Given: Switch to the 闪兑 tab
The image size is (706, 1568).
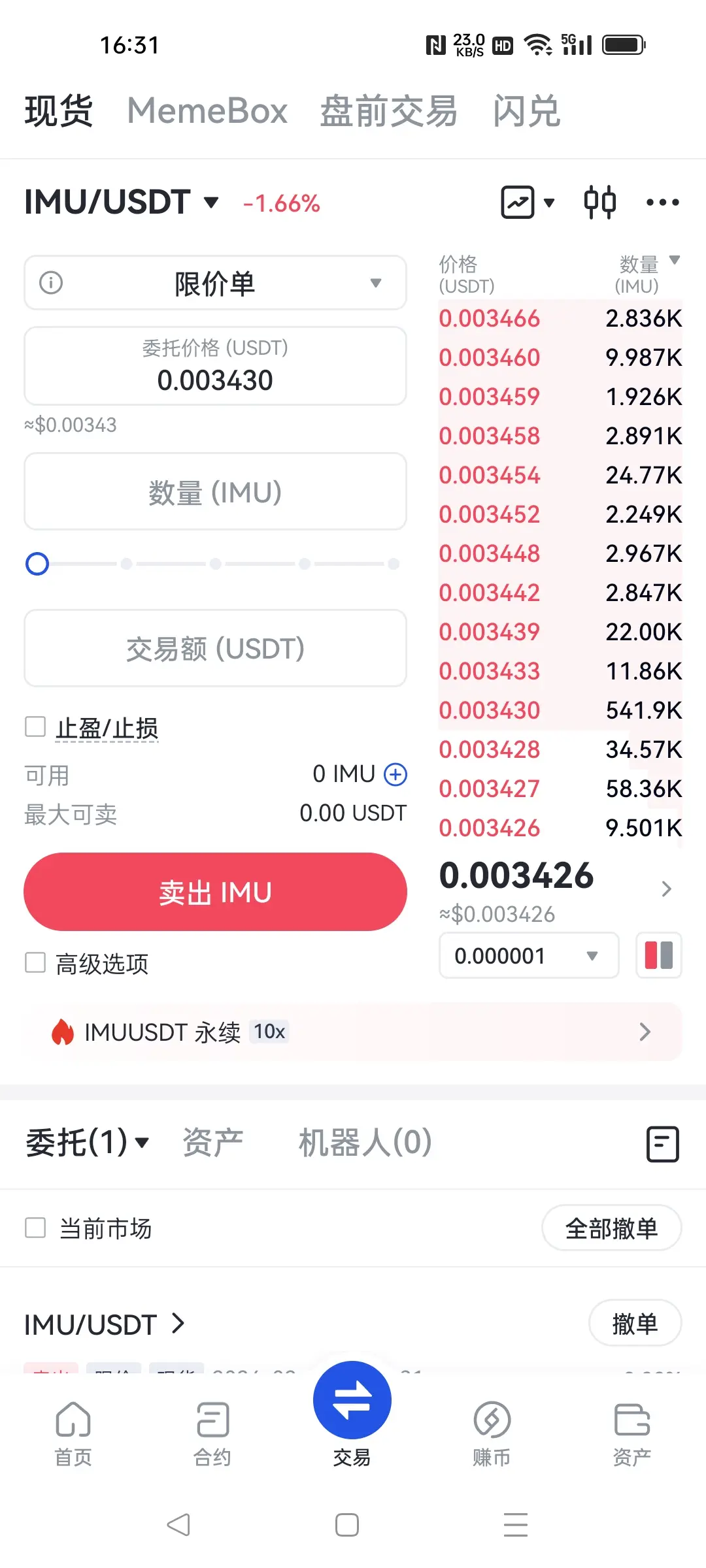Looking at the screenshot, I should (527, 110).
